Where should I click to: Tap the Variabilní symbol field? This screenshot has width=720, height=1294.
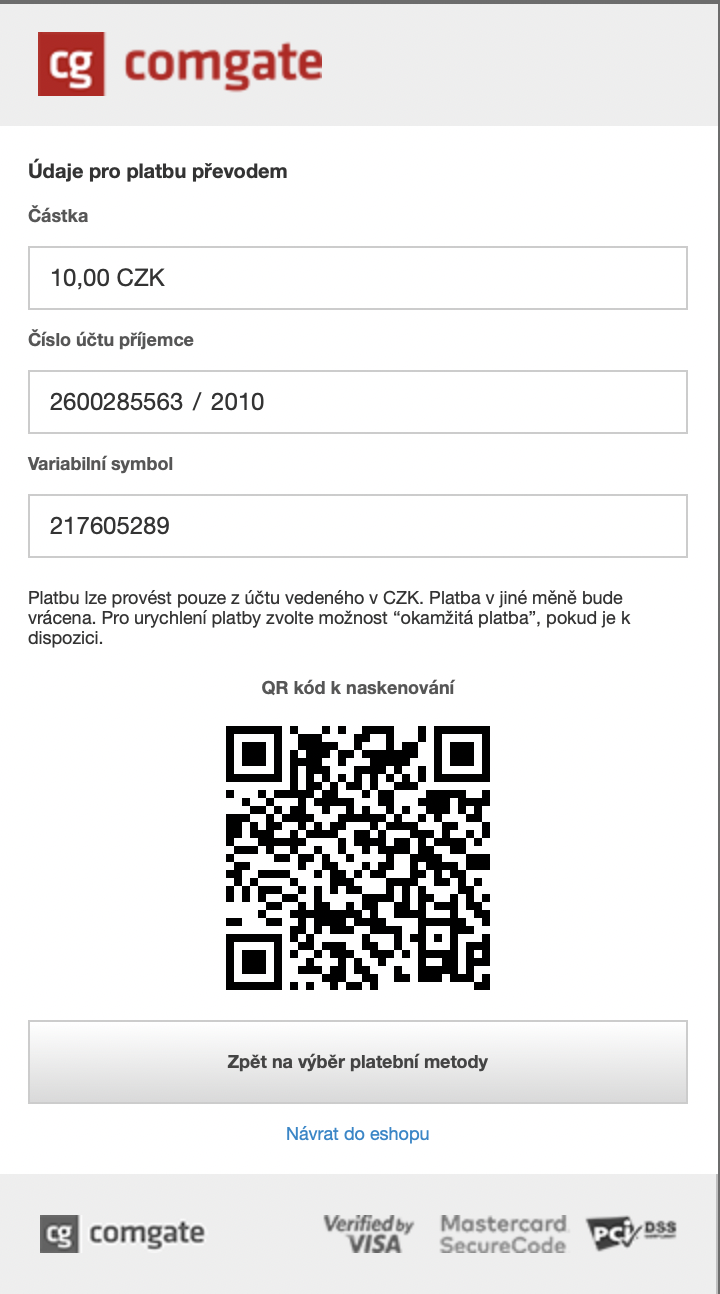pyautogui.click(x=357, y=526)
